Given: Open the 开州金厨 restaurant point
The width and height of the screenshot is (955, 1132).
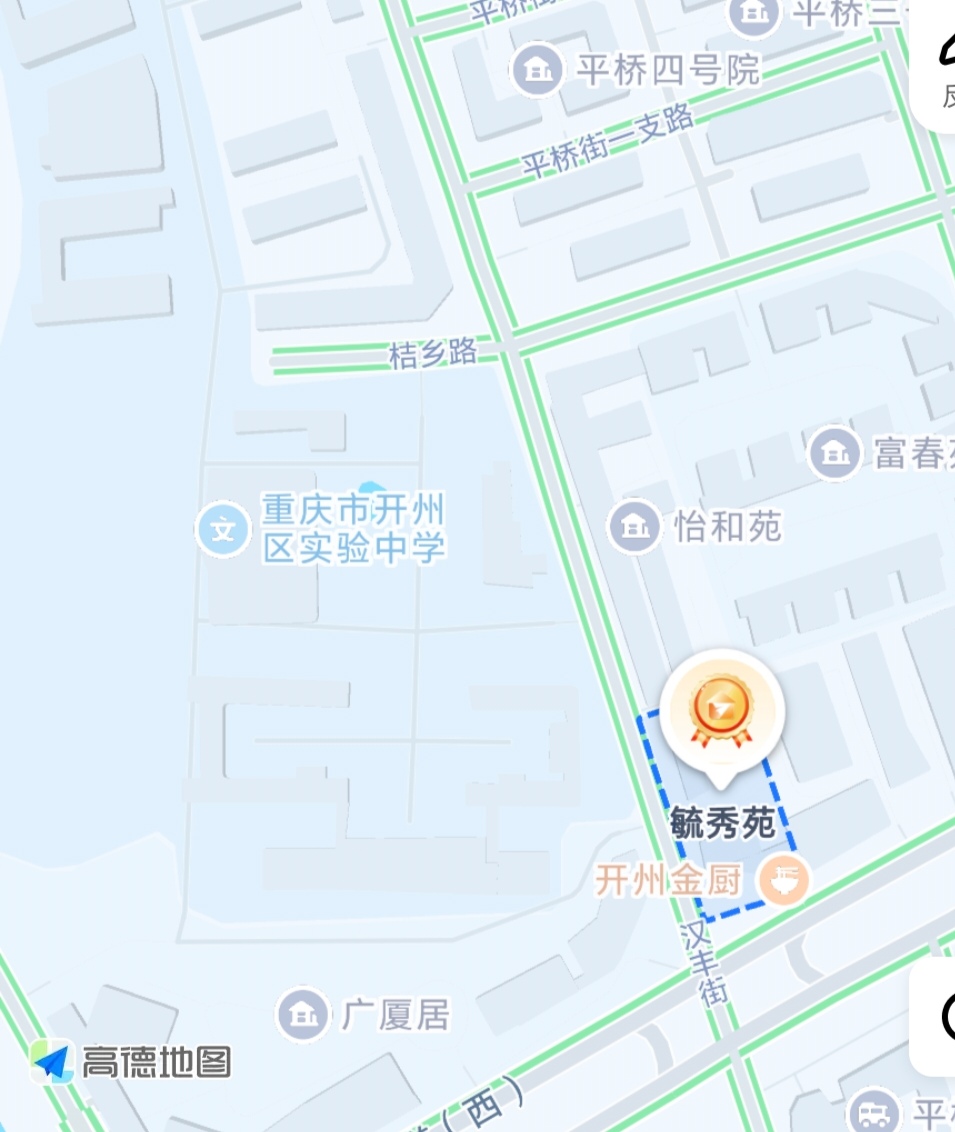Looking at the screenshot, I should [x=783, y=881].
